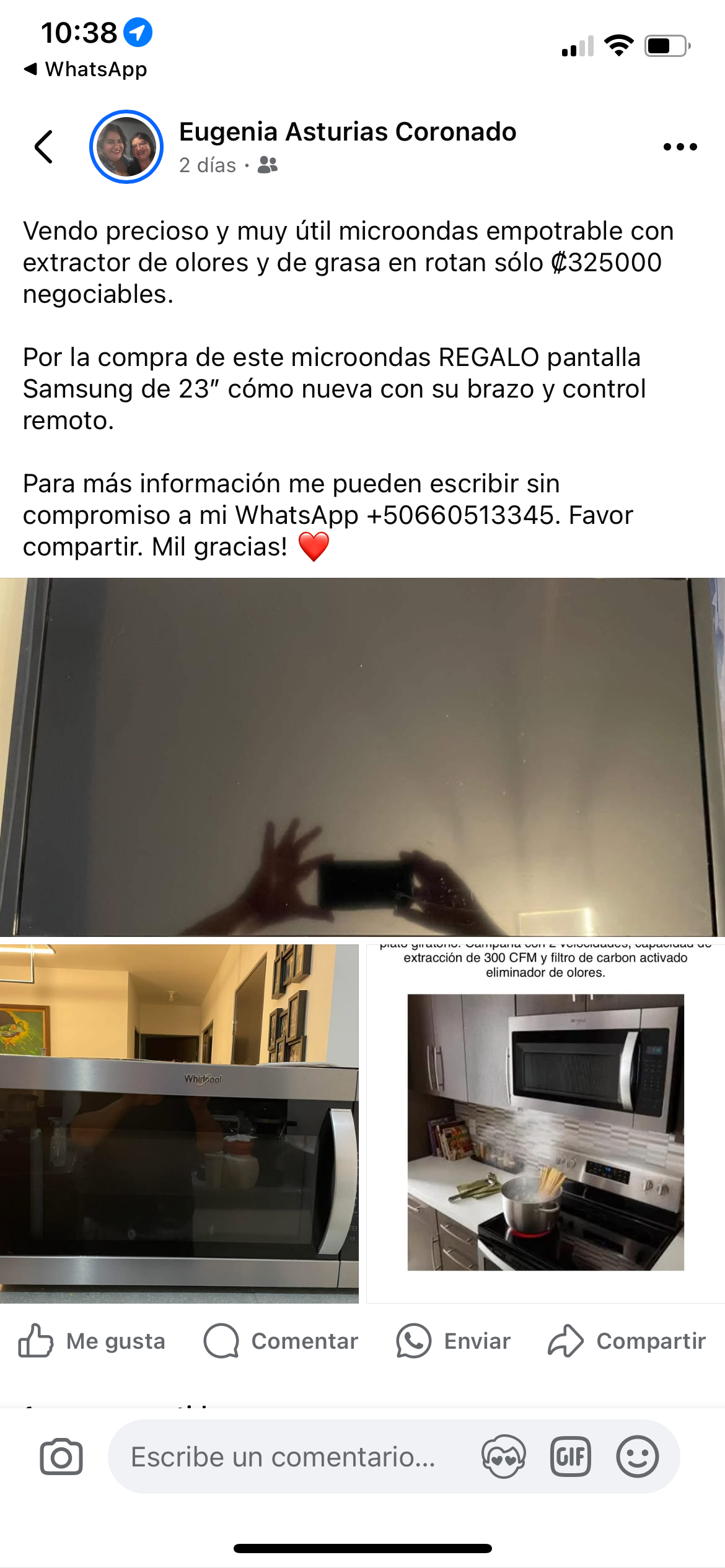Send the post via WhatsApp Enviar
Viewport: 725px width, 1568px height.
[454, 1341]
